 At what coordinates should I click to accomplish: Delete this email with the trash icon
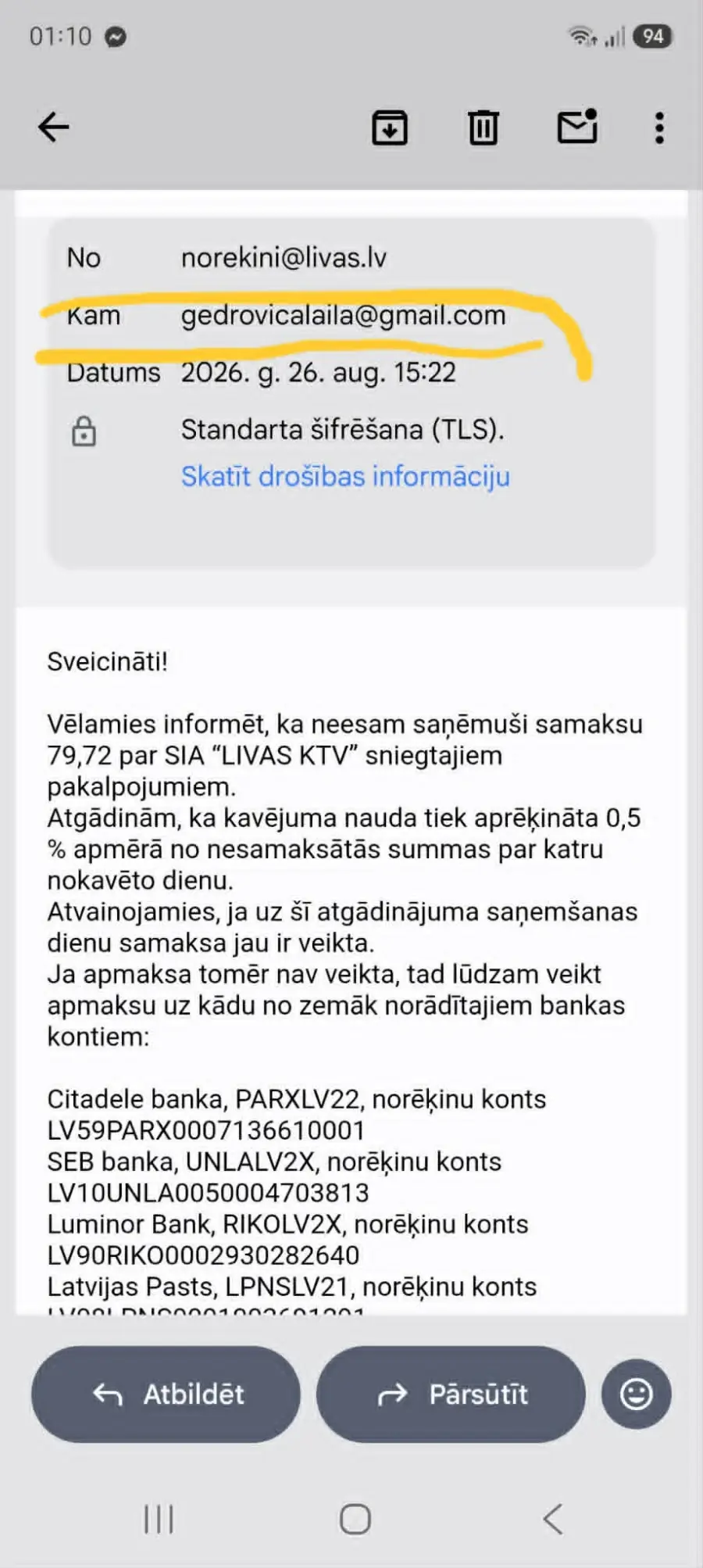pyautogui.click(x=483, y=127)
